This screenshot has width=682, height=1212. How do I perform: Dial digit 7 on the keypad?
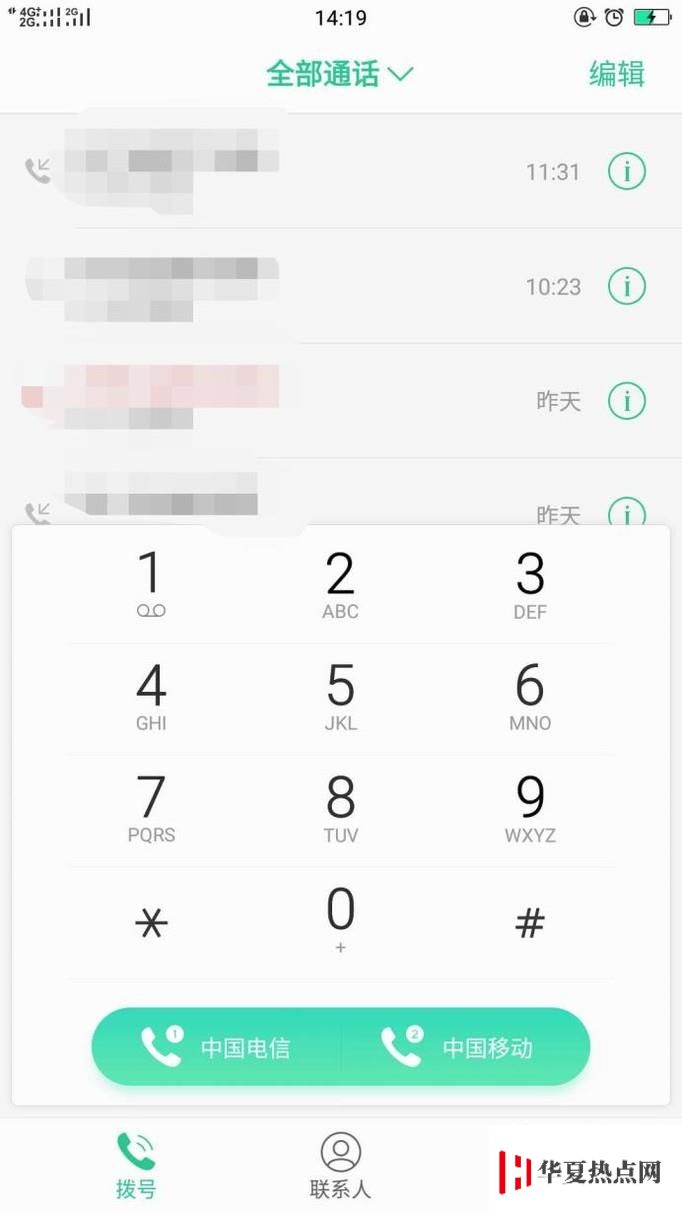[151, 810]
